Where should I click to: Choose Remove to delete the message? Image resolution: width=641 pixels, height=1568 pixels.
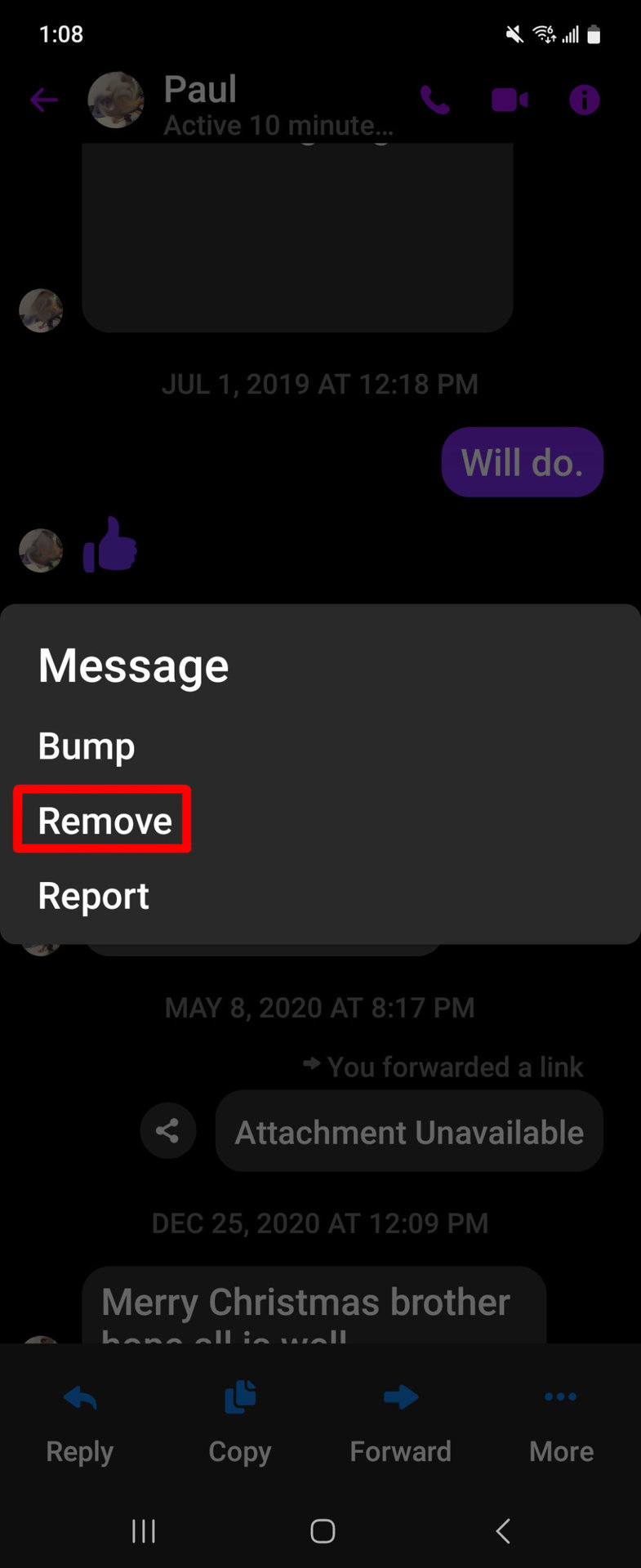(x=105, y=820)
